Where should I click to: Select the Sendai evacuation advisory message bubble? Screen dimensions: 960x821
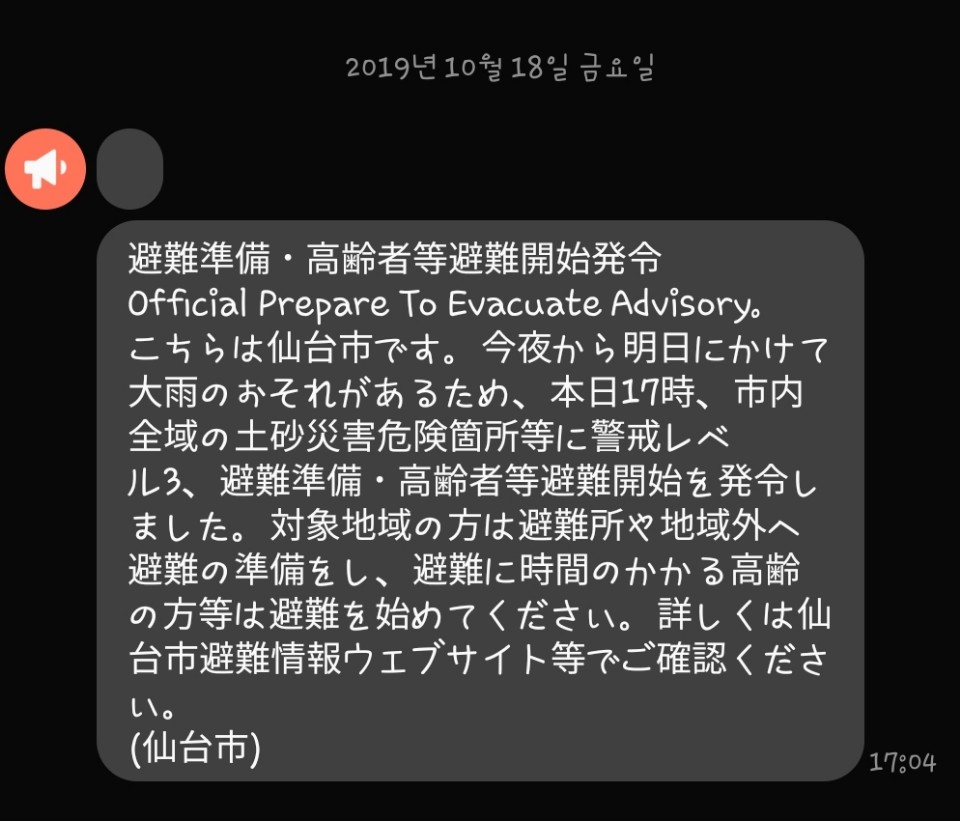click(x=480, y=500)
